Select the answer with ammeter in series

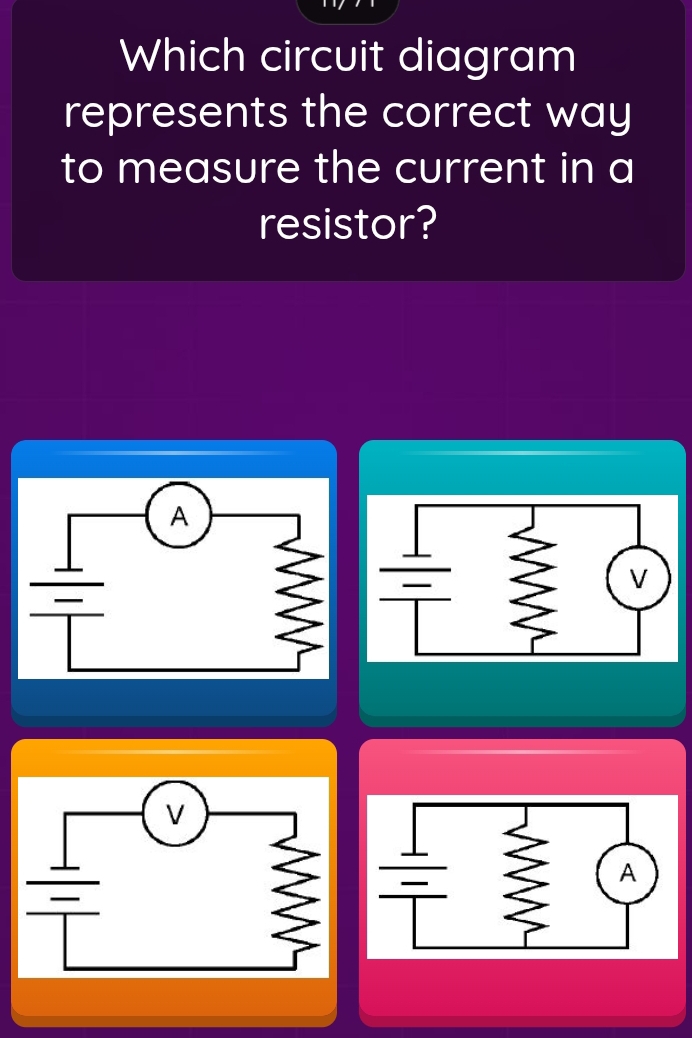(x=173, y=578)
